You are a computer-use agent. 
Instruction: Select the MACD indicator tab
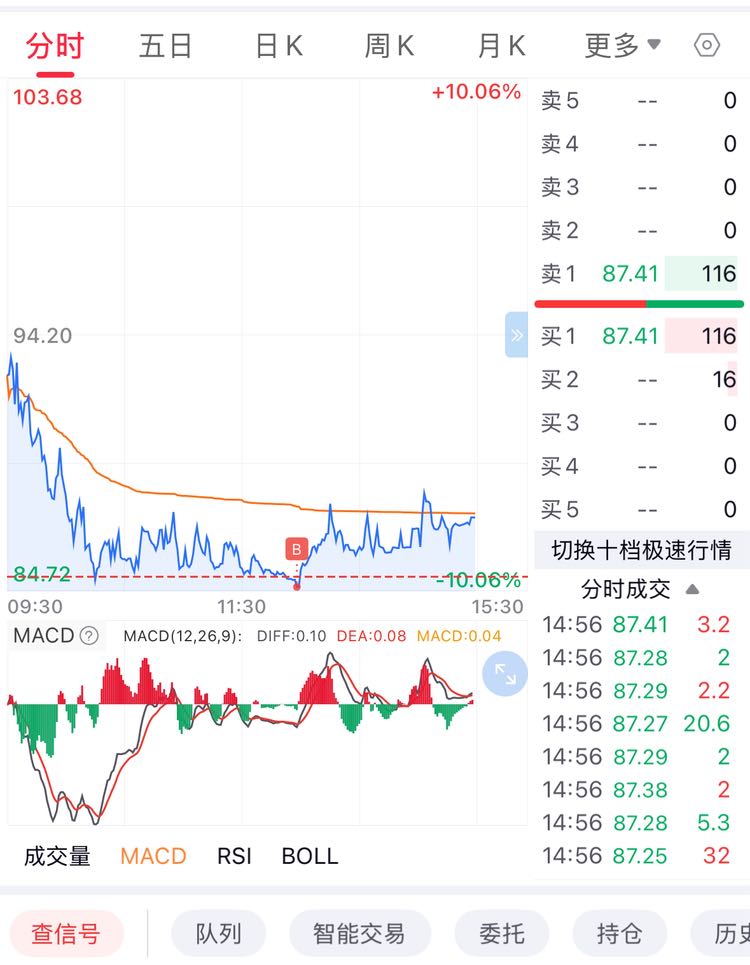click(x=153, y=856)
